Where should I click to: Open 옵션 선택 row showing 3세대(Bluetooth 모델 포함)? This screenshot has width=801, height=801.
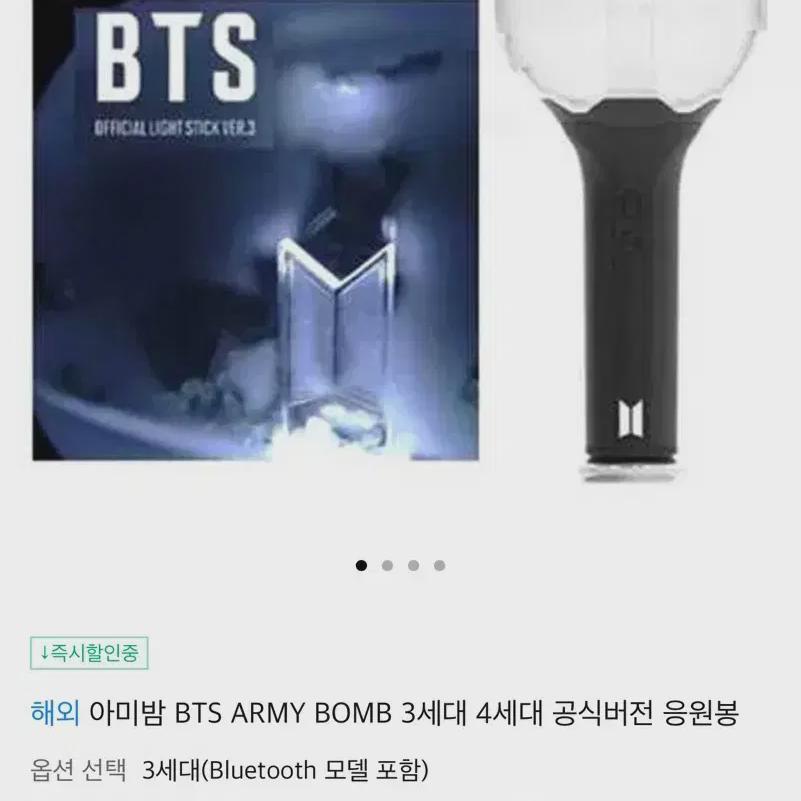tap(229, 770)
